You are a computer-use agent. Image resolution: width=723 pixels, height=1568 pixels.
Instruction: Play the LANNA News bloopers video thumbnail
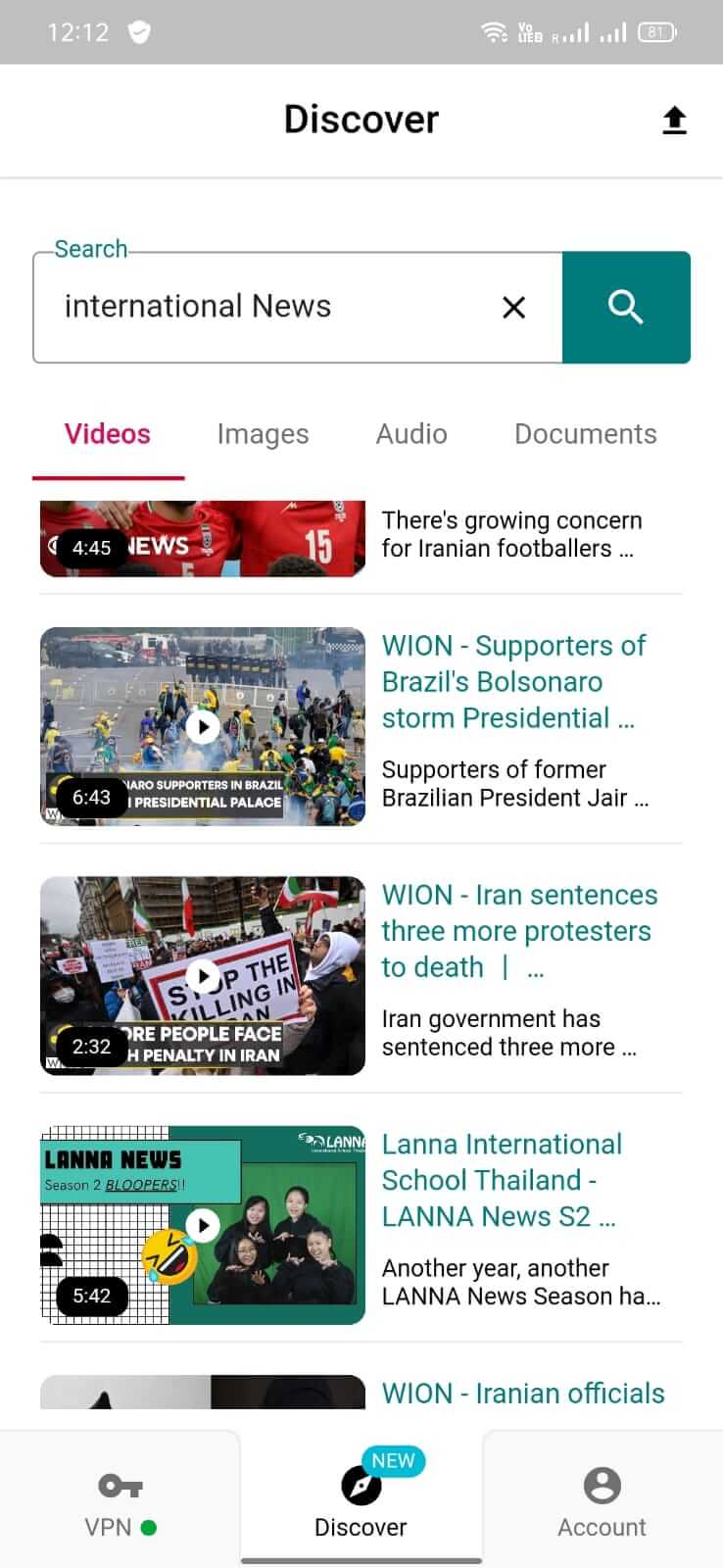pyautogui.click(x=203, y=1225)
